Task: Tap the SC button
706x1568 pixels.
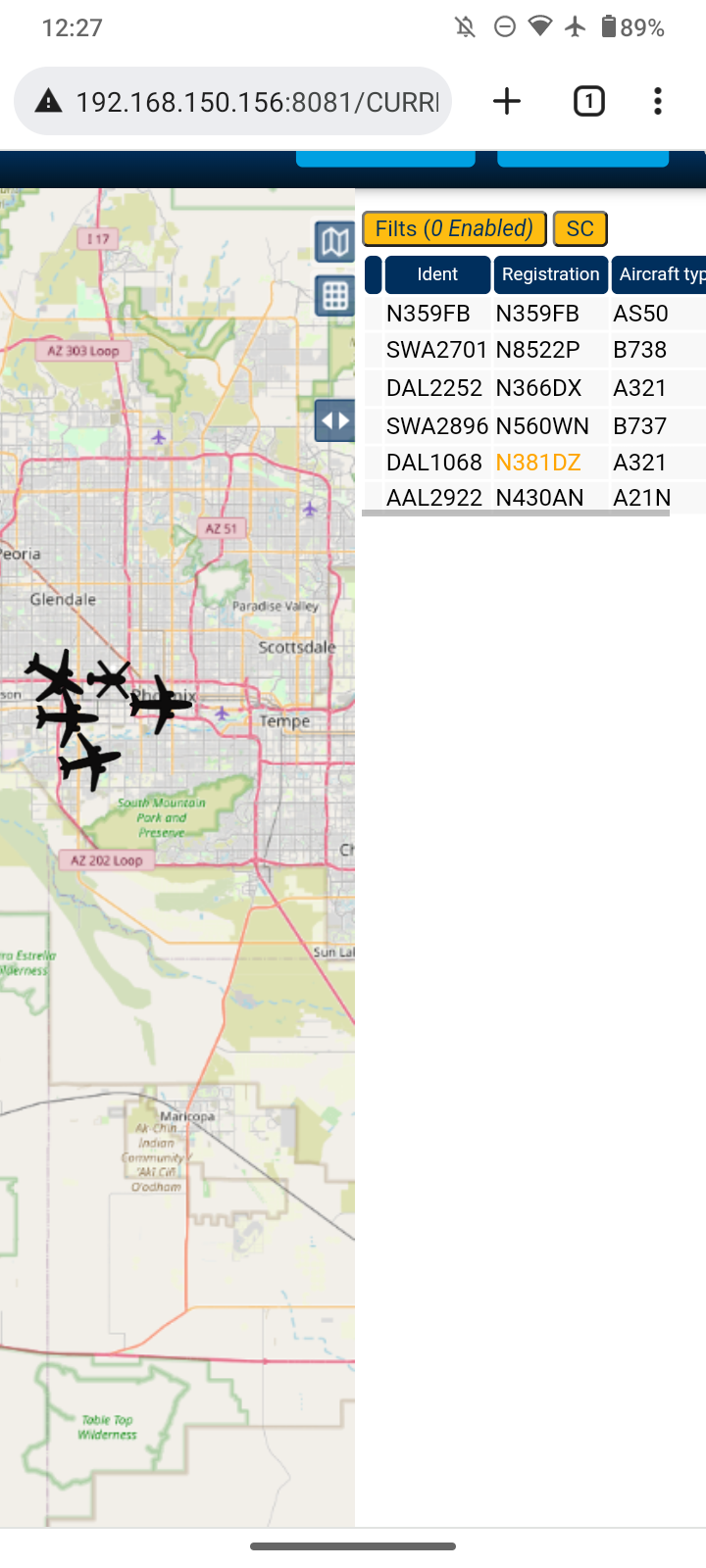Action: 580,228
